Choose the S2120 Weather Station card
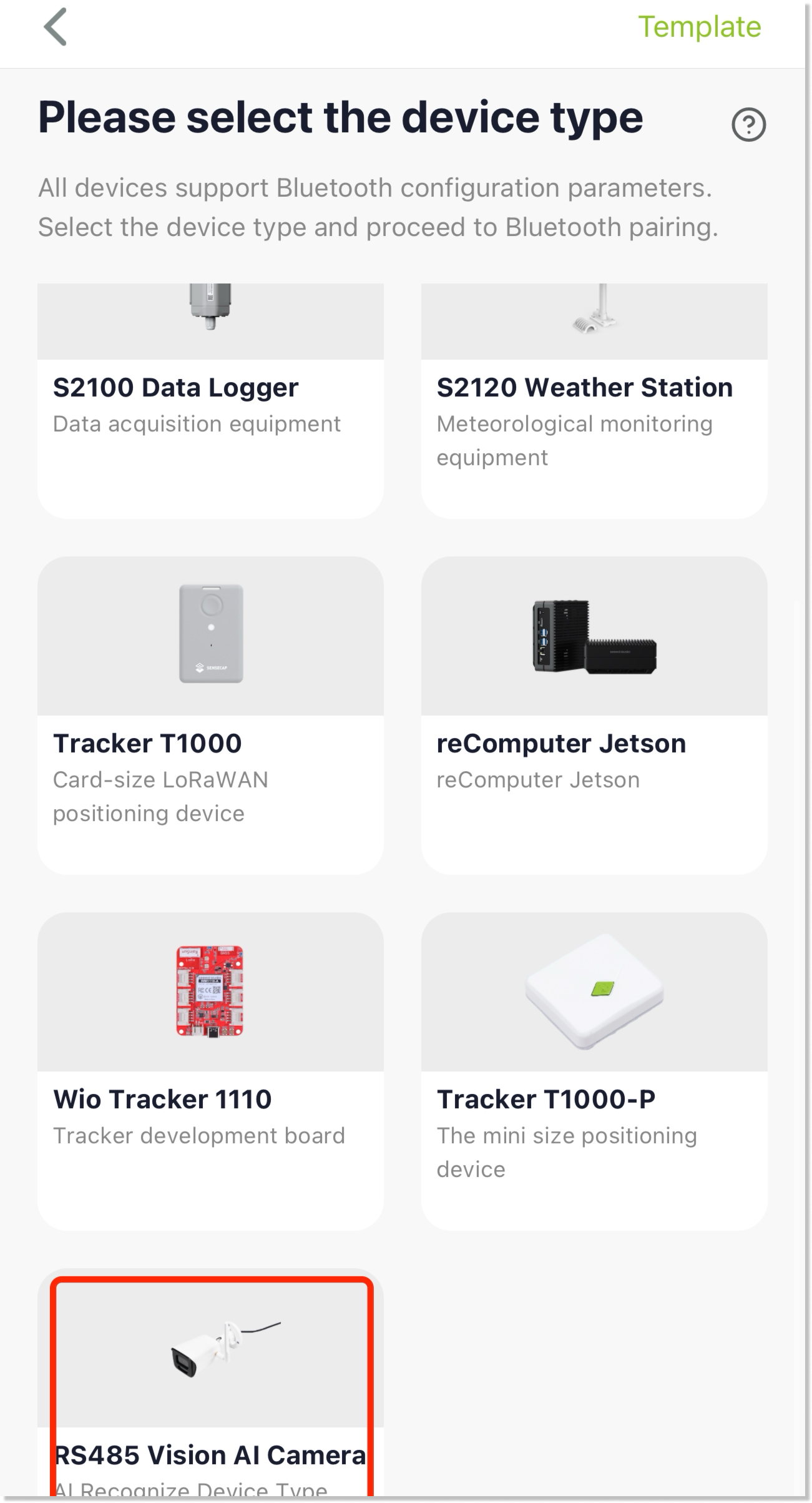The image size is (812, 1503). coord(594,401)
